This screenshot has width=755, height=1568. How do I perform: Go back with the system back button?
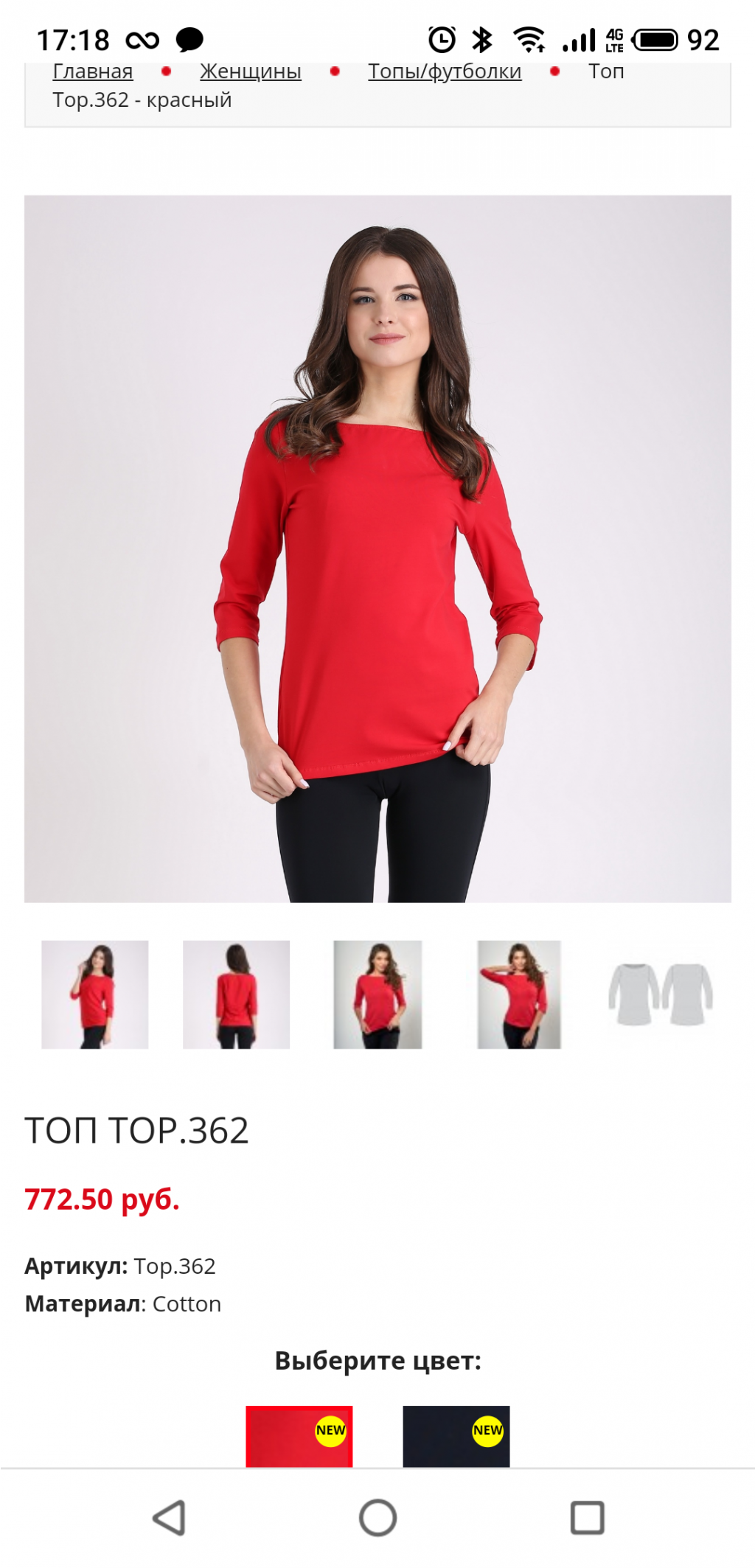click(x=169, y=1518)
